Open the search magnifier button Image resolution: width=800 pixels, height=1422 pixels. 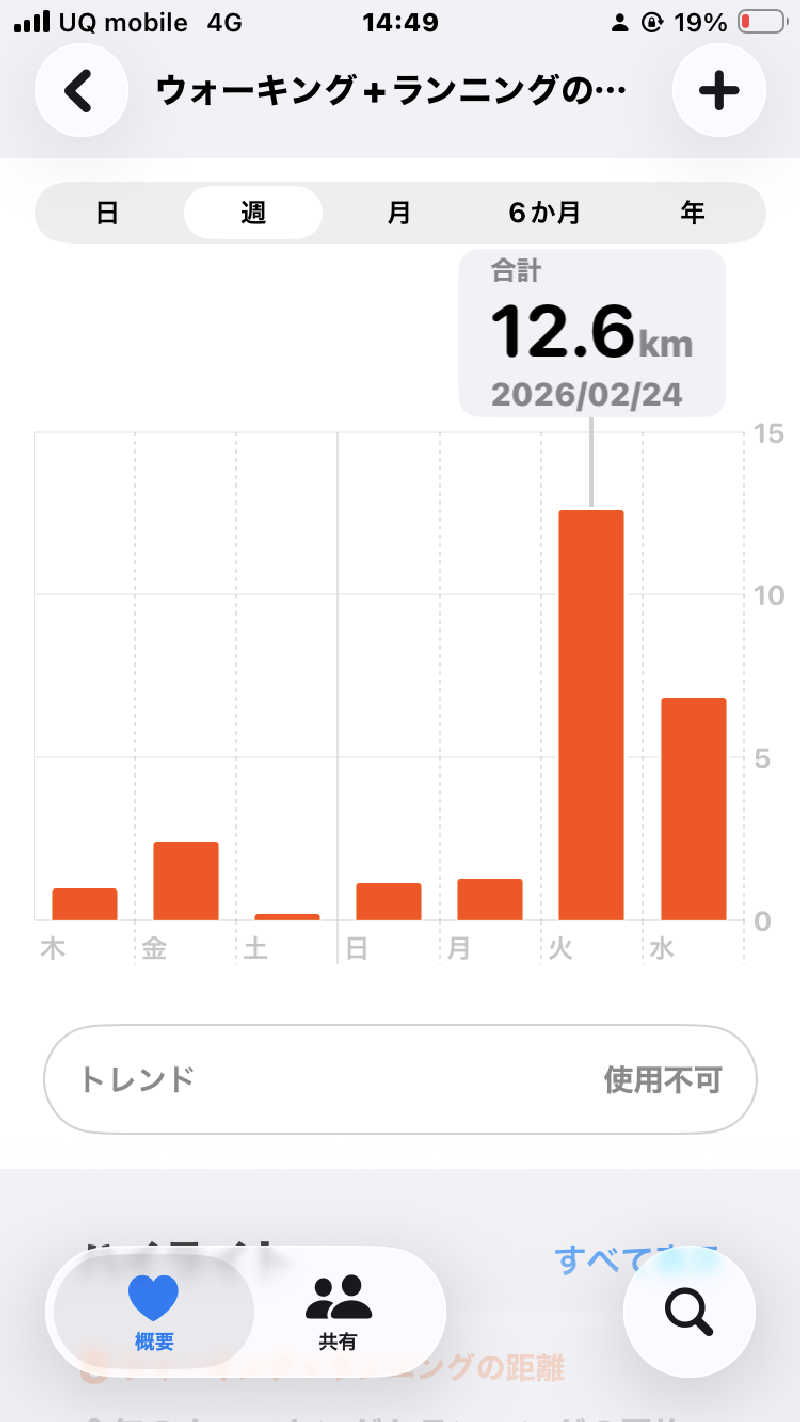coord(689,1311)
